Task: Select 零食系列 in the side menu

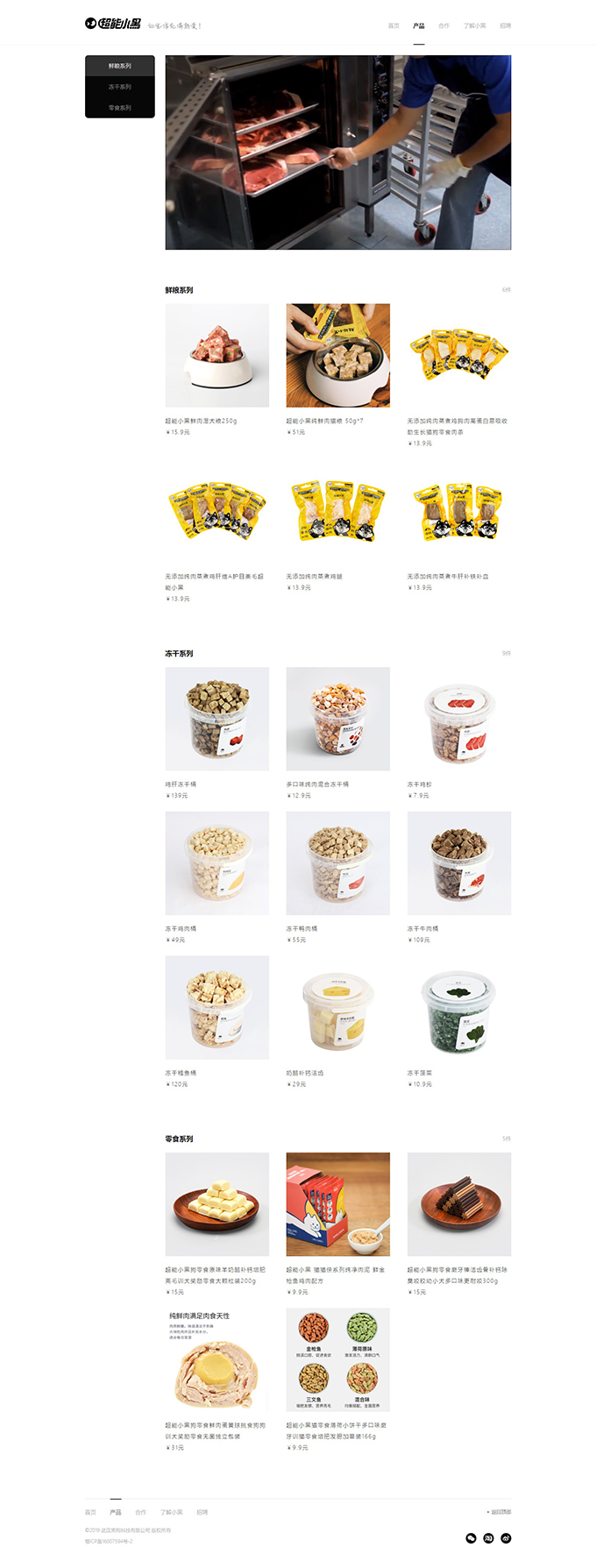Action: tap(120, 108)
